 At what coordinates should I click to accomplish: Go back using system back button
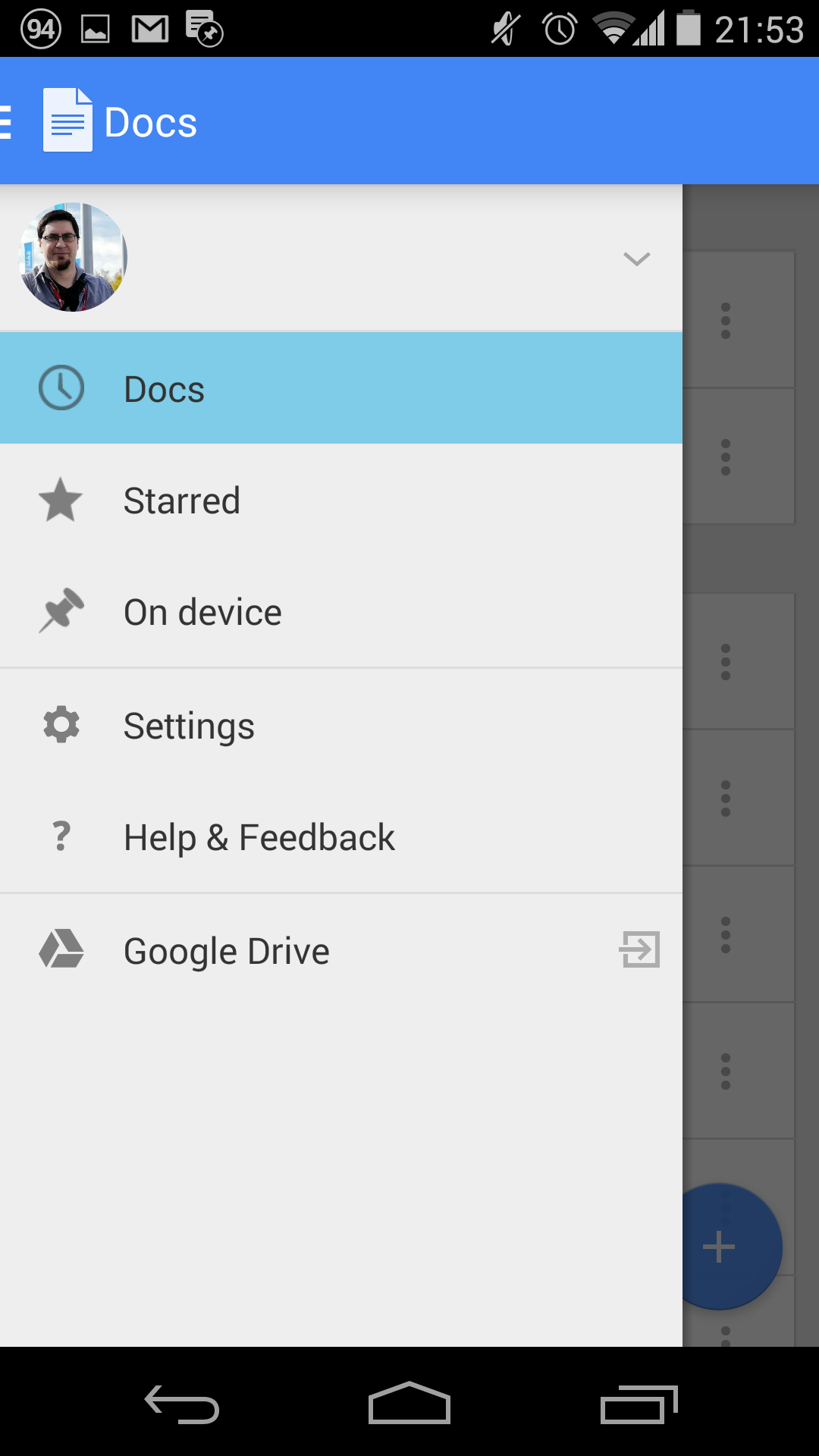(x=182, y=1405)
